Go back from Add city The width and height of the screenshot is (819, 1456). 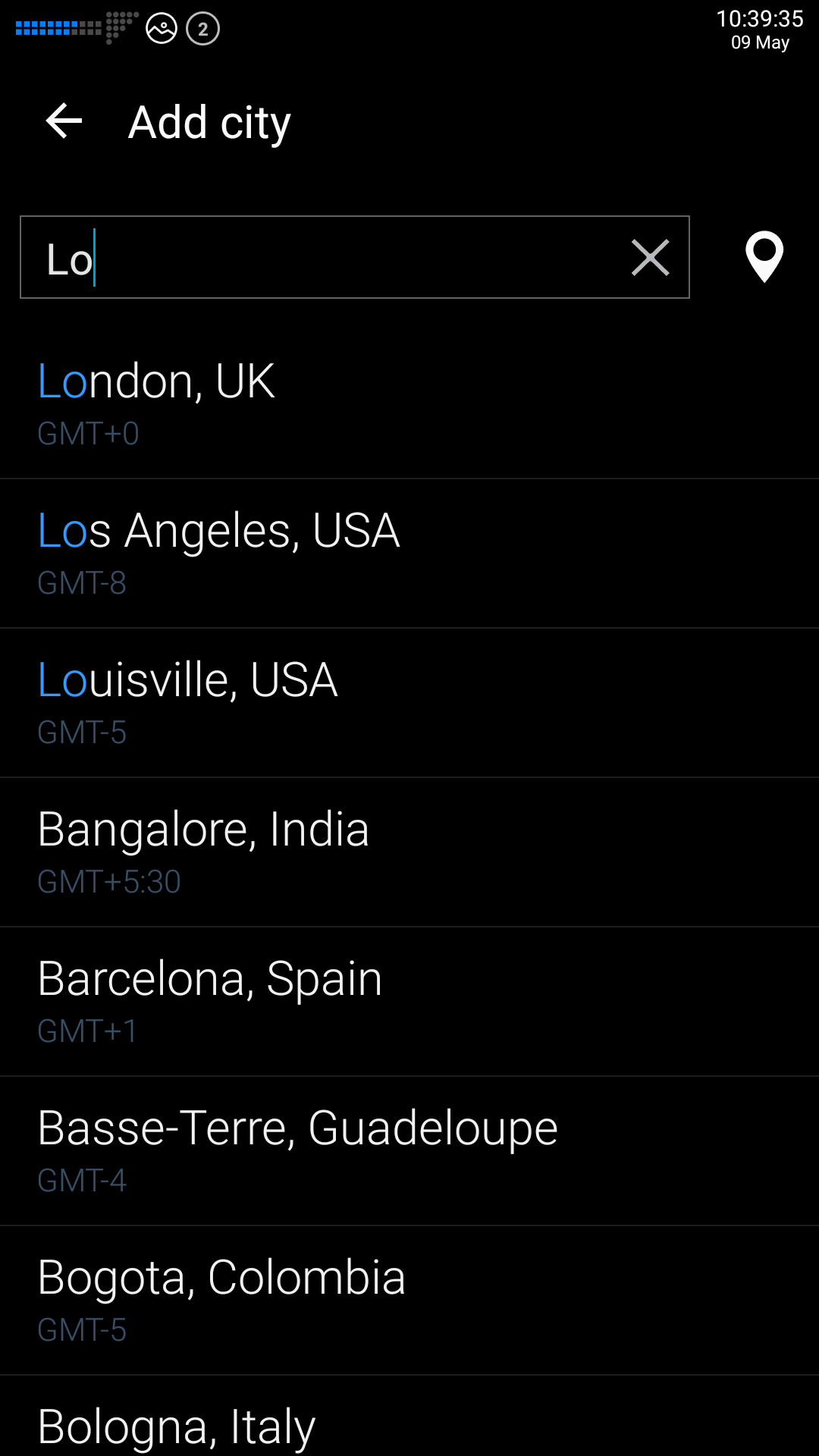pyautogui.click(x=64, y=121)
